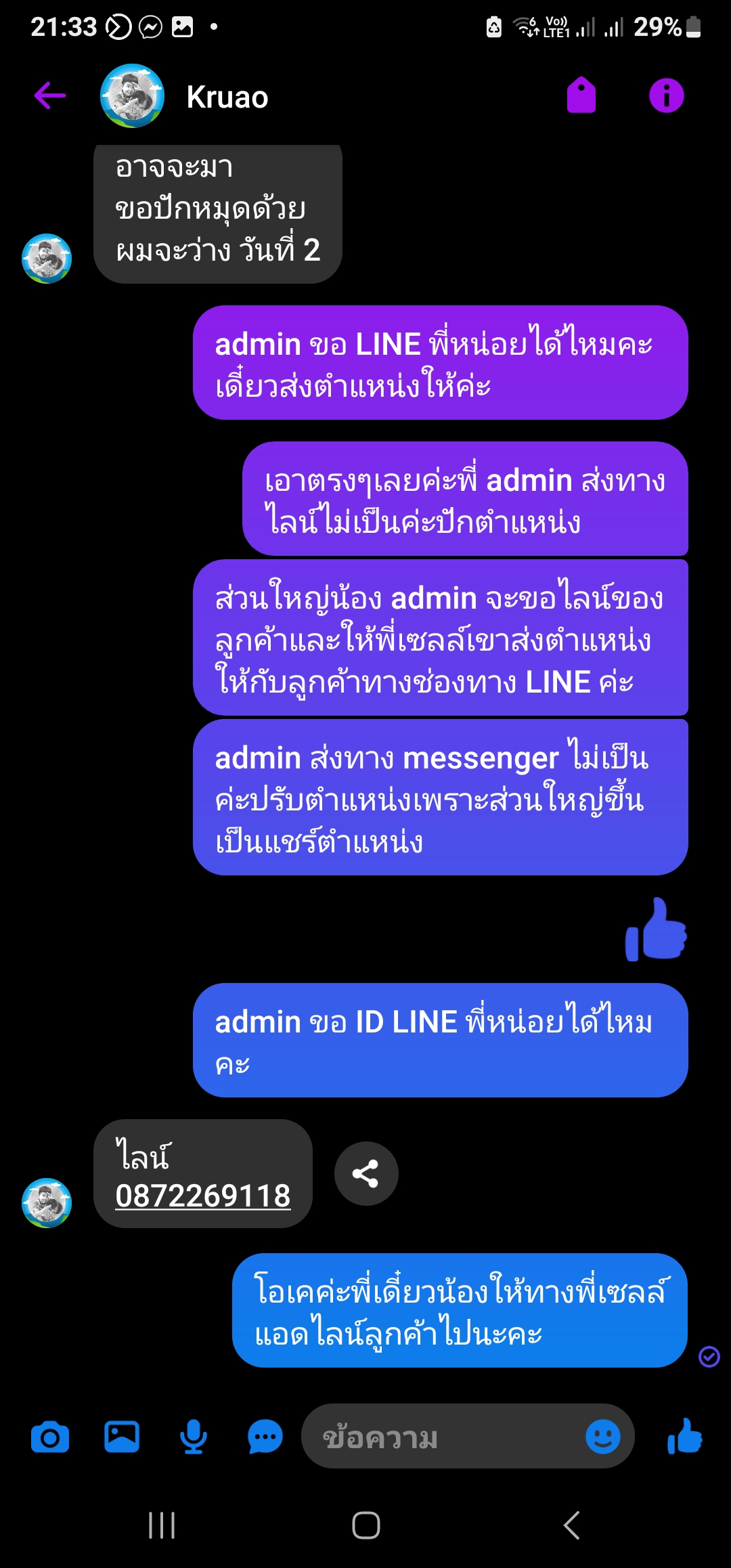Share the ไลน์ 0872269118 message
Image resolution: width=731 pixels, height=1568 pixels.
tap(366, 1174)
